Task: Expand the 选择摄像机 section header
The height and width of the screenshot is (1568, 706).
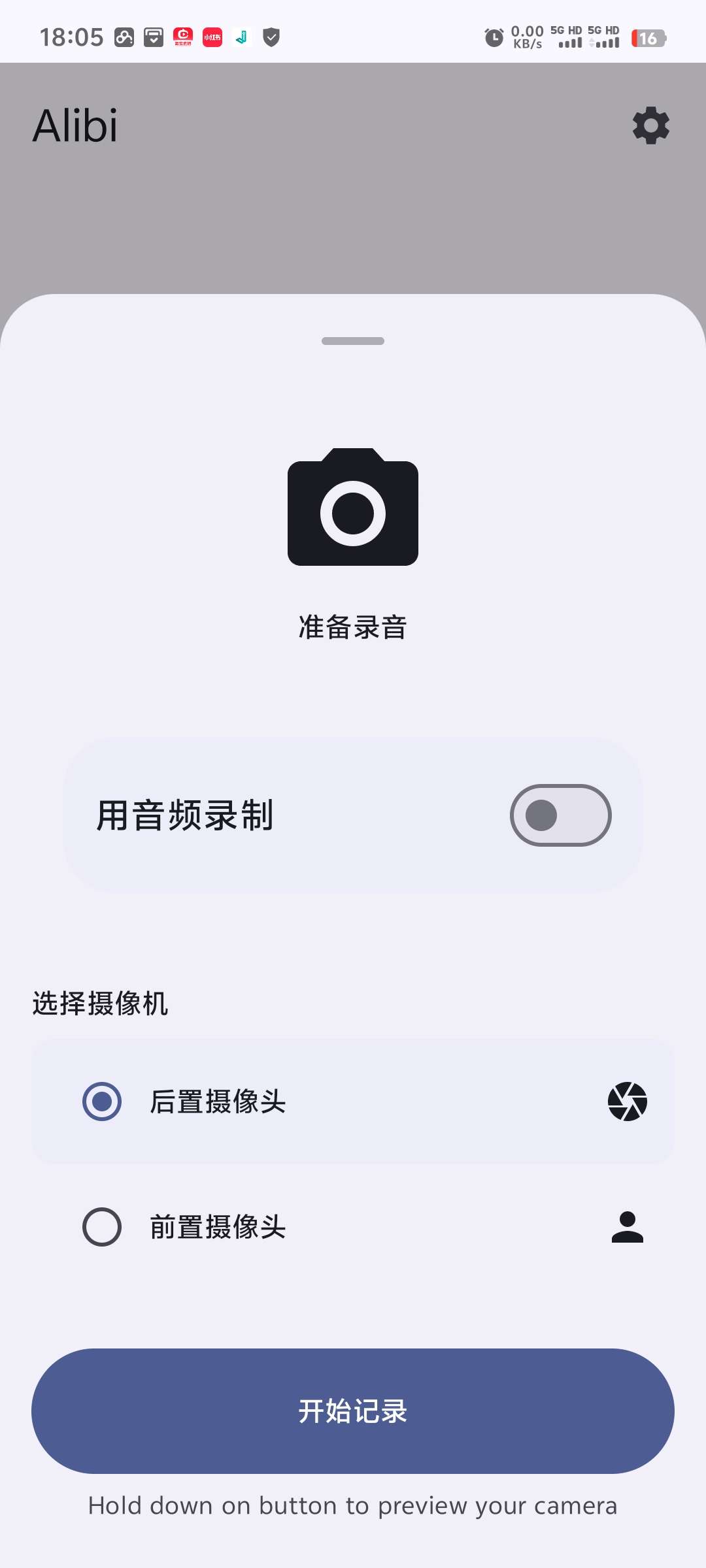Action: click(99, 1005)
